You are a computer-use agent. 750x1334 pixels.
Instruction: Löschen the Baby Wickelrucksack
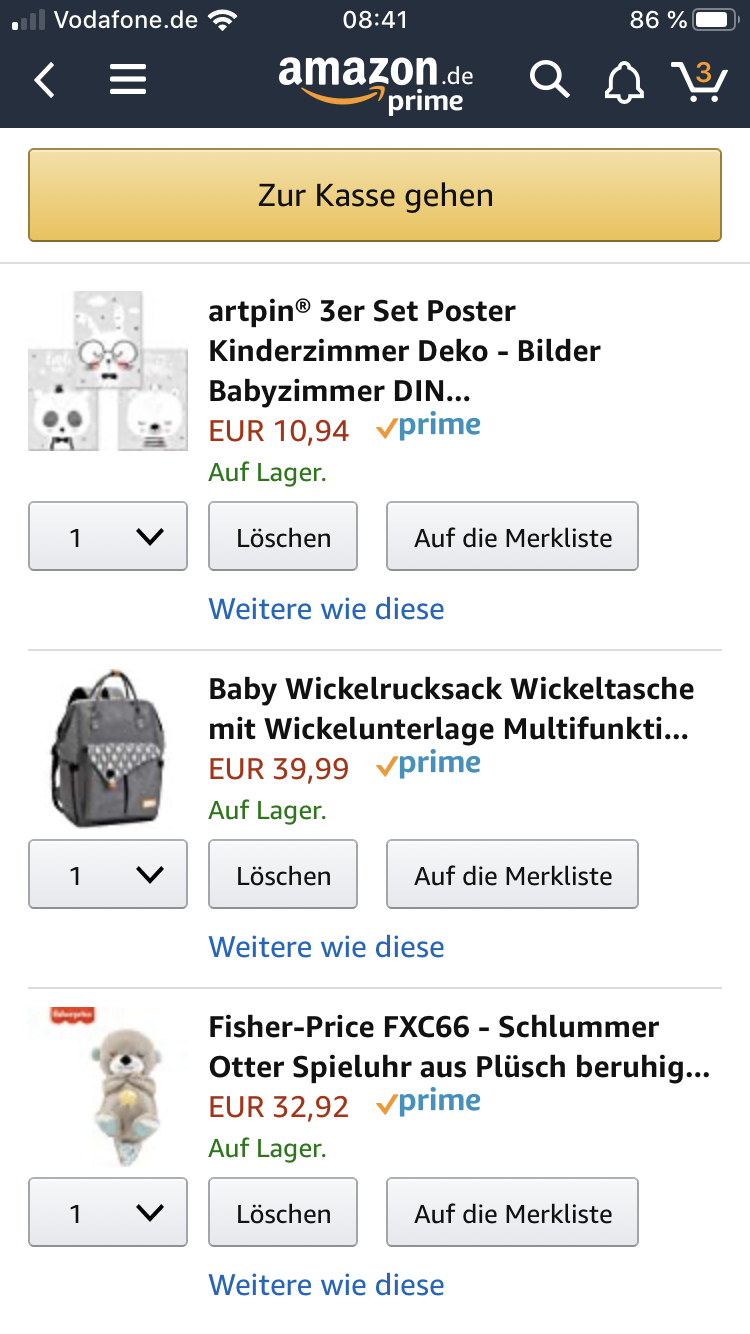click(x=283, y=875)
